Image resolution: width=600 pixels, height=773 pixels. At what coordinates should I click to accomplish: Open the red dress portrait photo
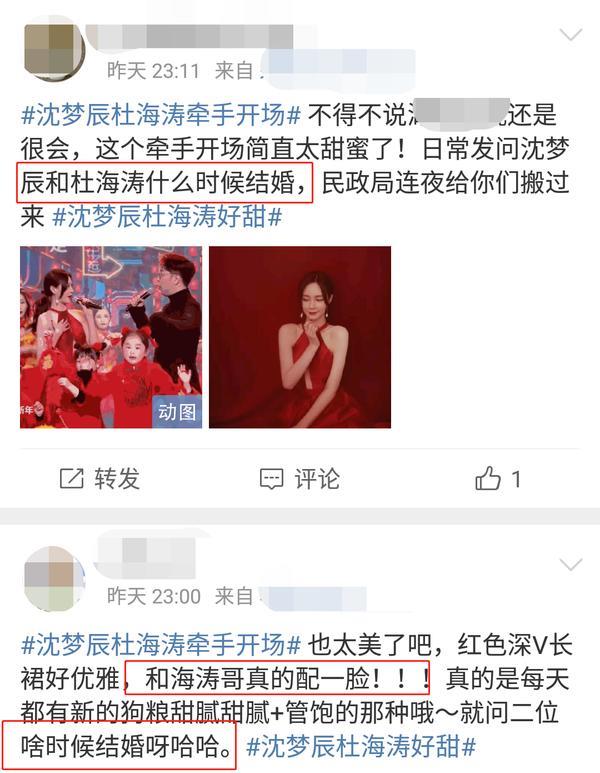300,337
